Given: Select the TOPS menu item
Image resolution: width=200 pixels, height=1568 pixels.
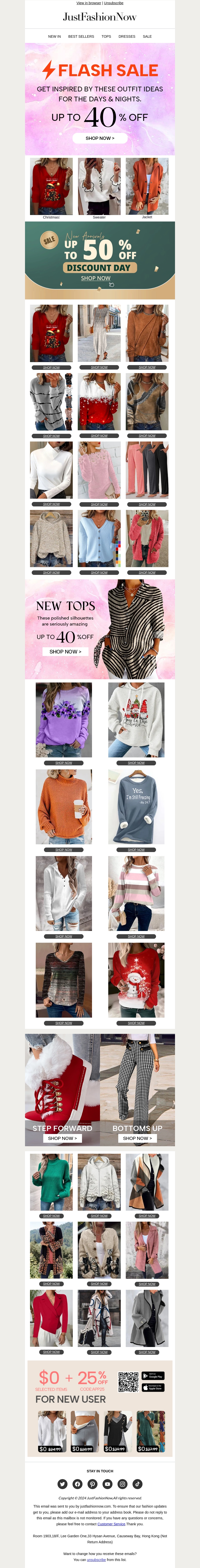Looking at the screenshot, I should pyautogui.click(x=106, y=36).
